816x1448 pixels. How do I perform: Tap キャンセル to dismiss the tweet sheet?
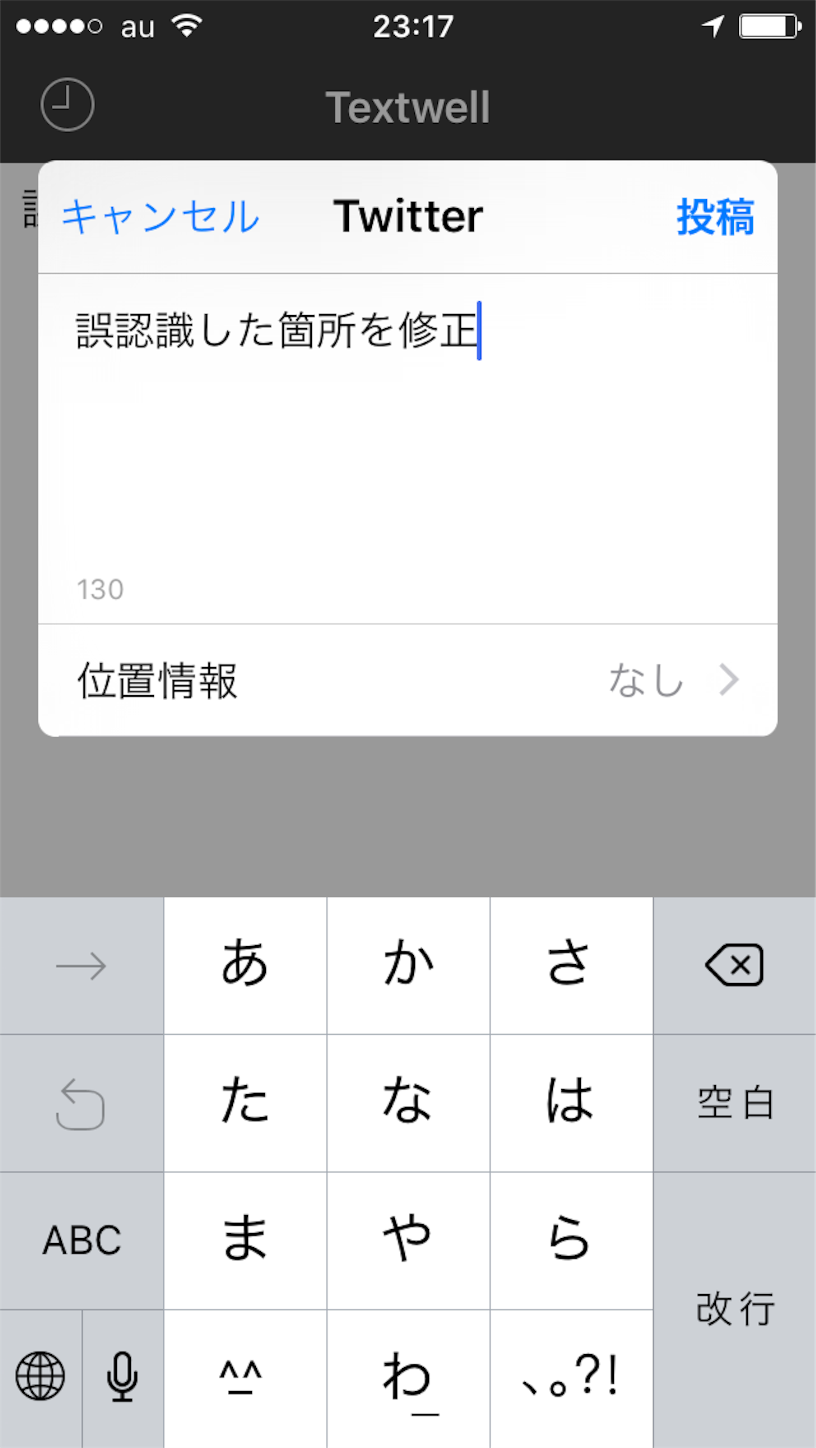coord(160,217)
